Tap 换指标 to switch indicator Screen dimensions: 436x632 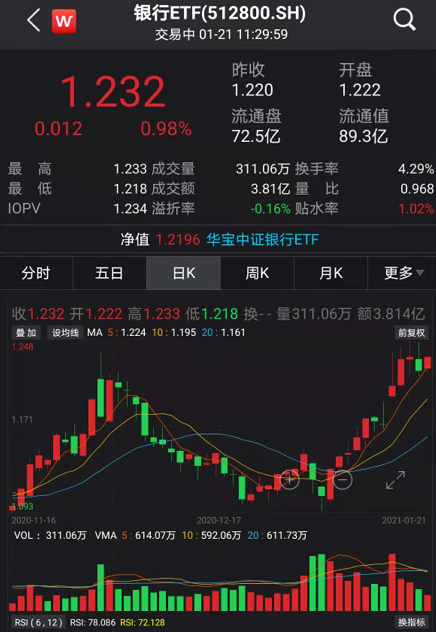411,622
